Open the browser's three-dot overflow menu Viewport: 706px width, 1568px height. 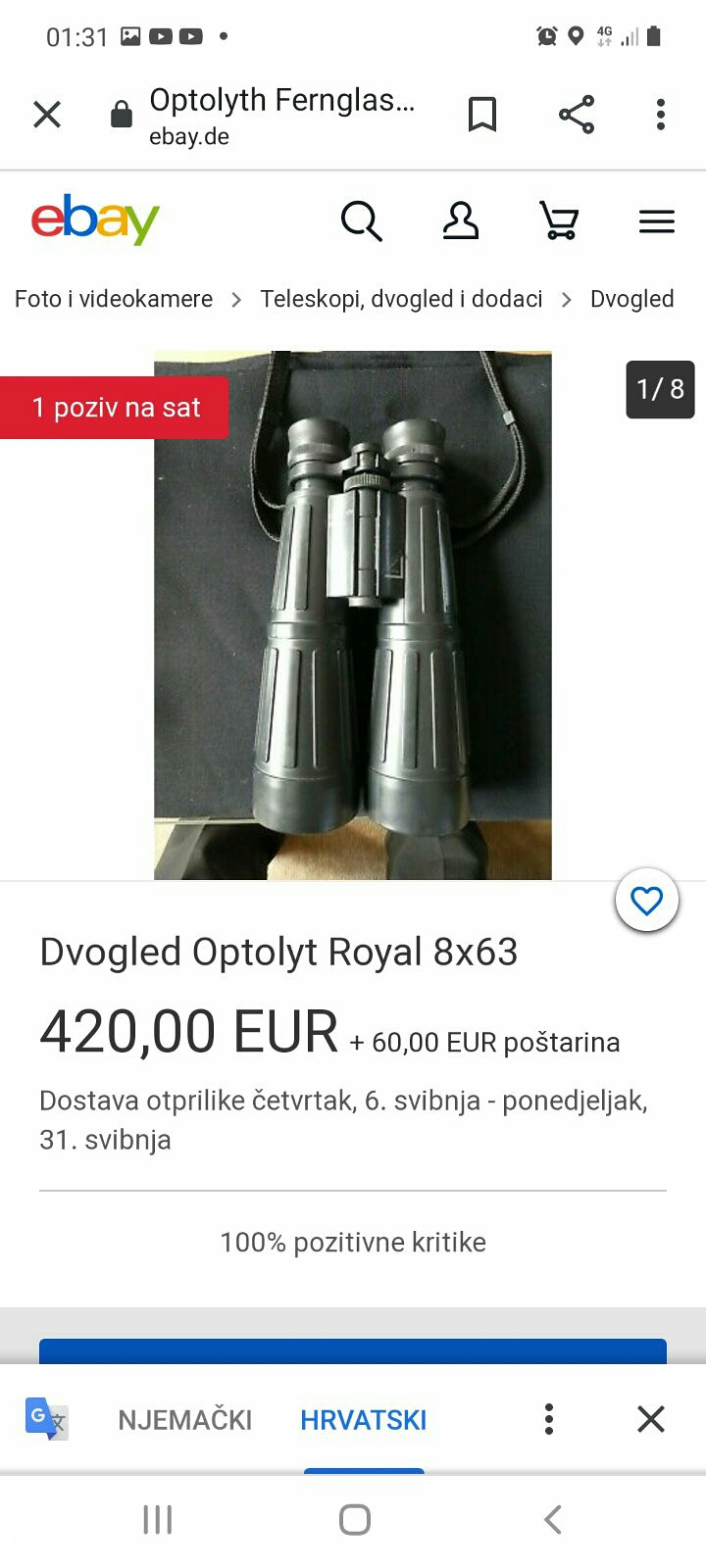(x=659, y=114)
